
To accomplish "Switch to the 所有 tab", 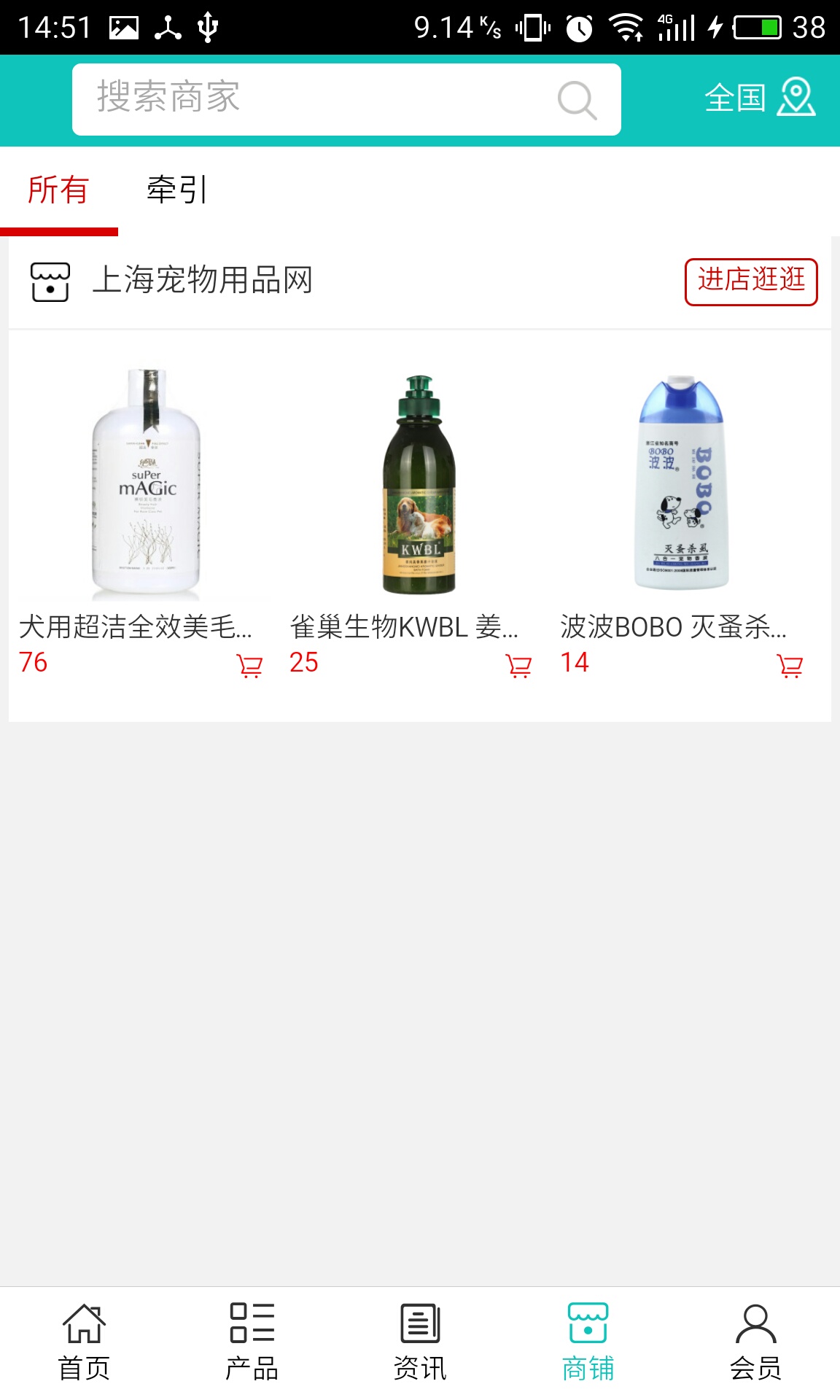I will click(58, 191).
